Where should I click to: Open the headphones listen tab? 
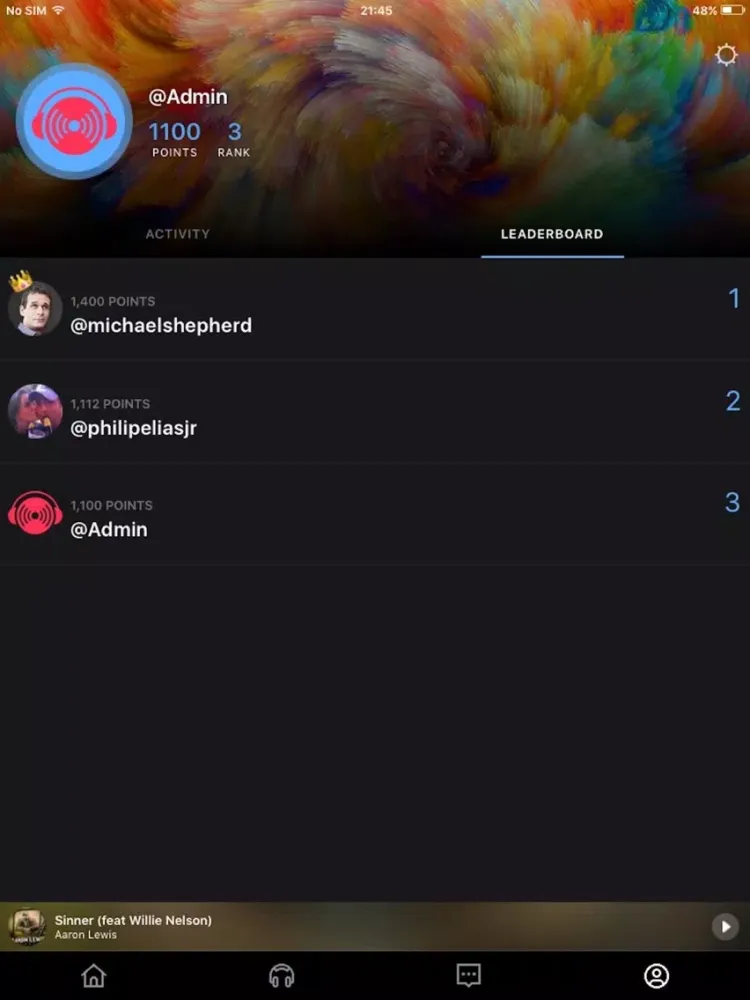pos(282,976)
